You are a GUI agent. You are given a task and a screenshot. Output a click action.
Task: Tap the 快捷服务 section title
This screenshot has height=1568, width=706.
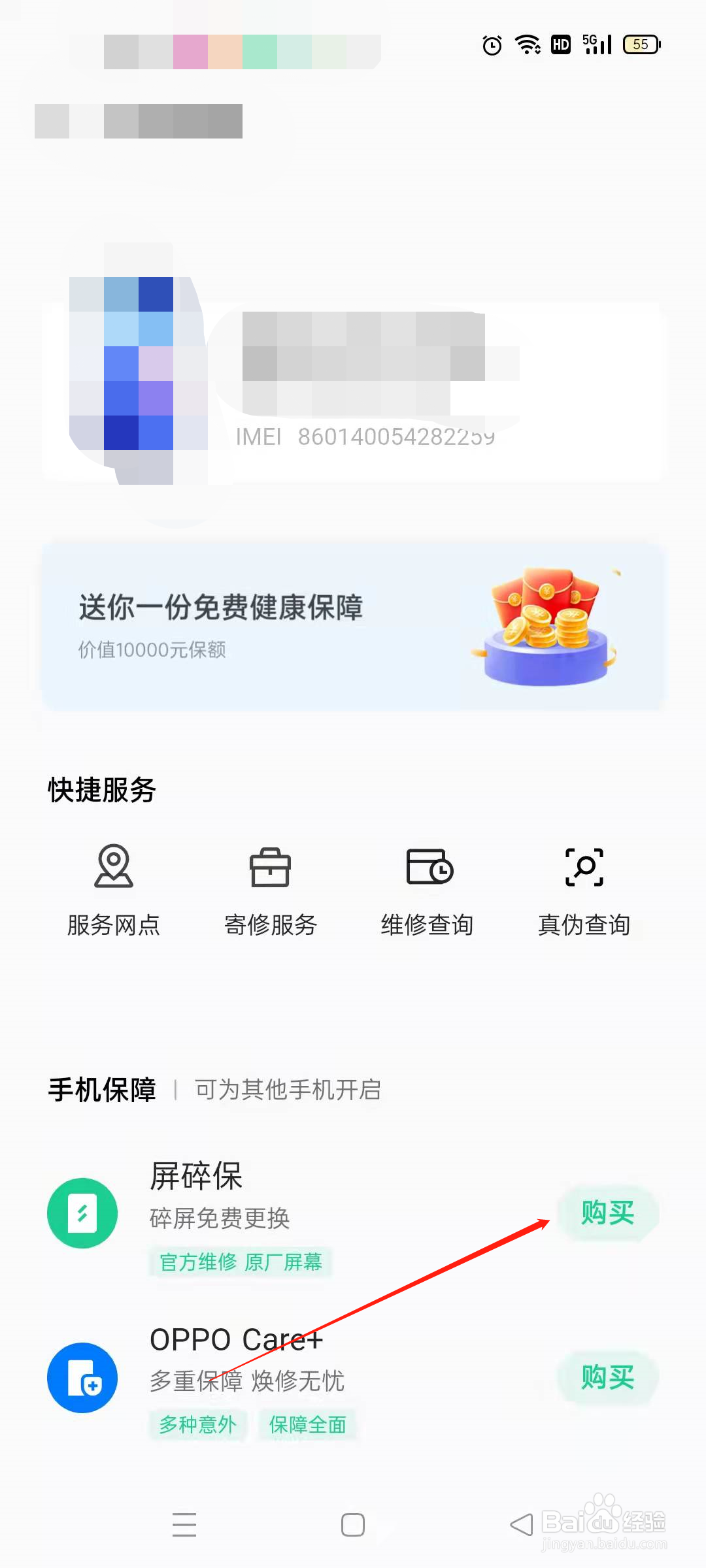coord(101,790)
